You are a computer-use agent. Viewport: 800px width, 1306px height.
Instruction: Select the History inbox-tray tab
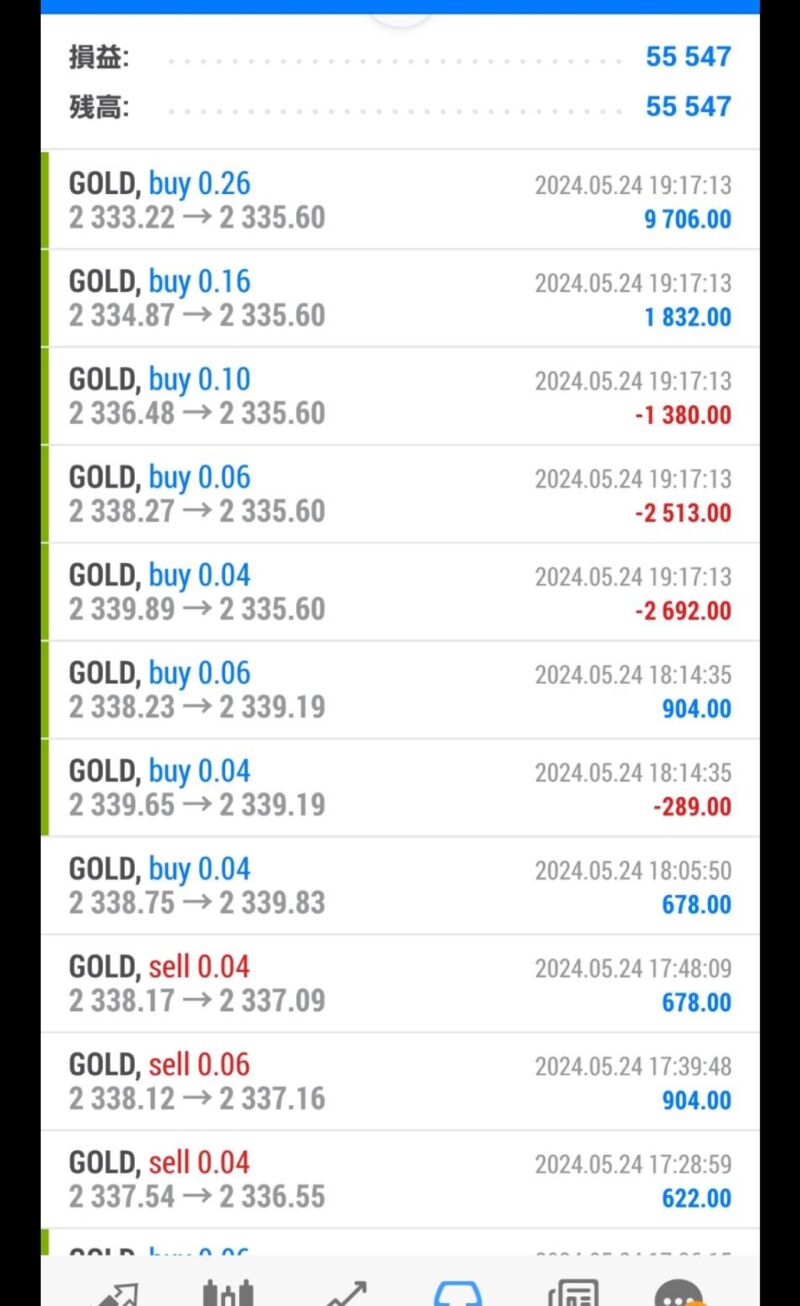pos(458,1291)
